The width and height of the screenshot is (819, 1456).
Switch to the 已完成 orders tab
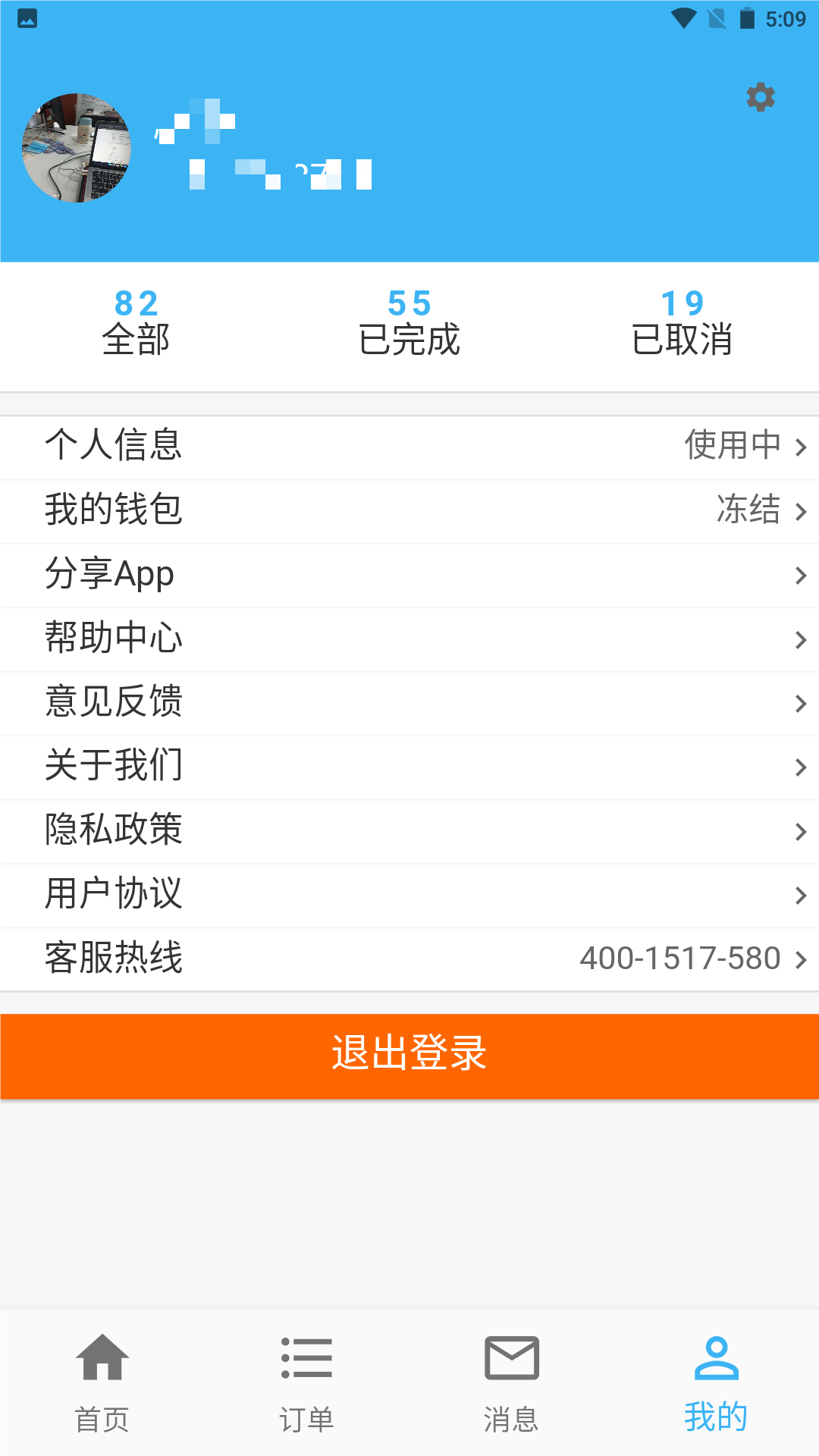409,322
